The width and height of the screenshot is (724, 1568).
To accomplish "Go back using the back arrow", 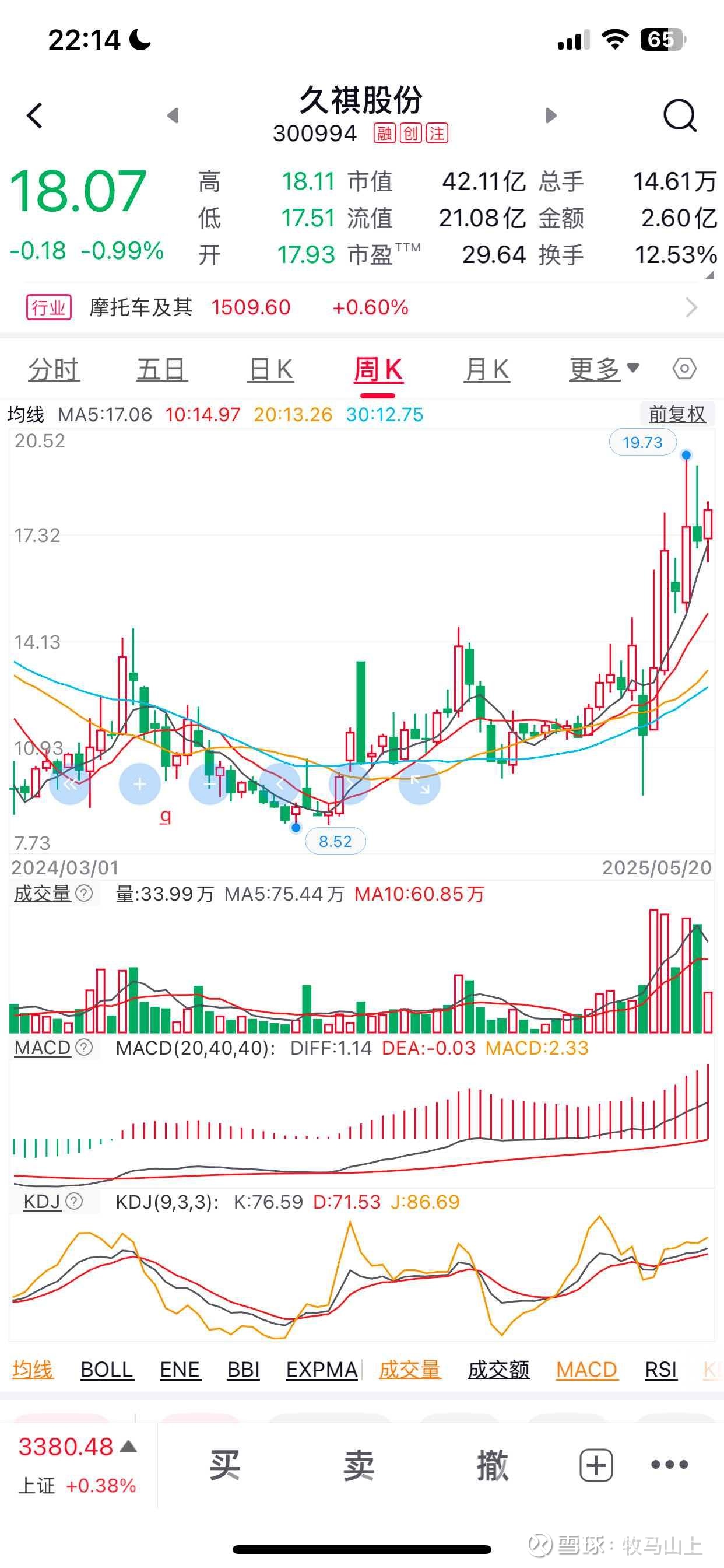I will click(x=34, y=116).
